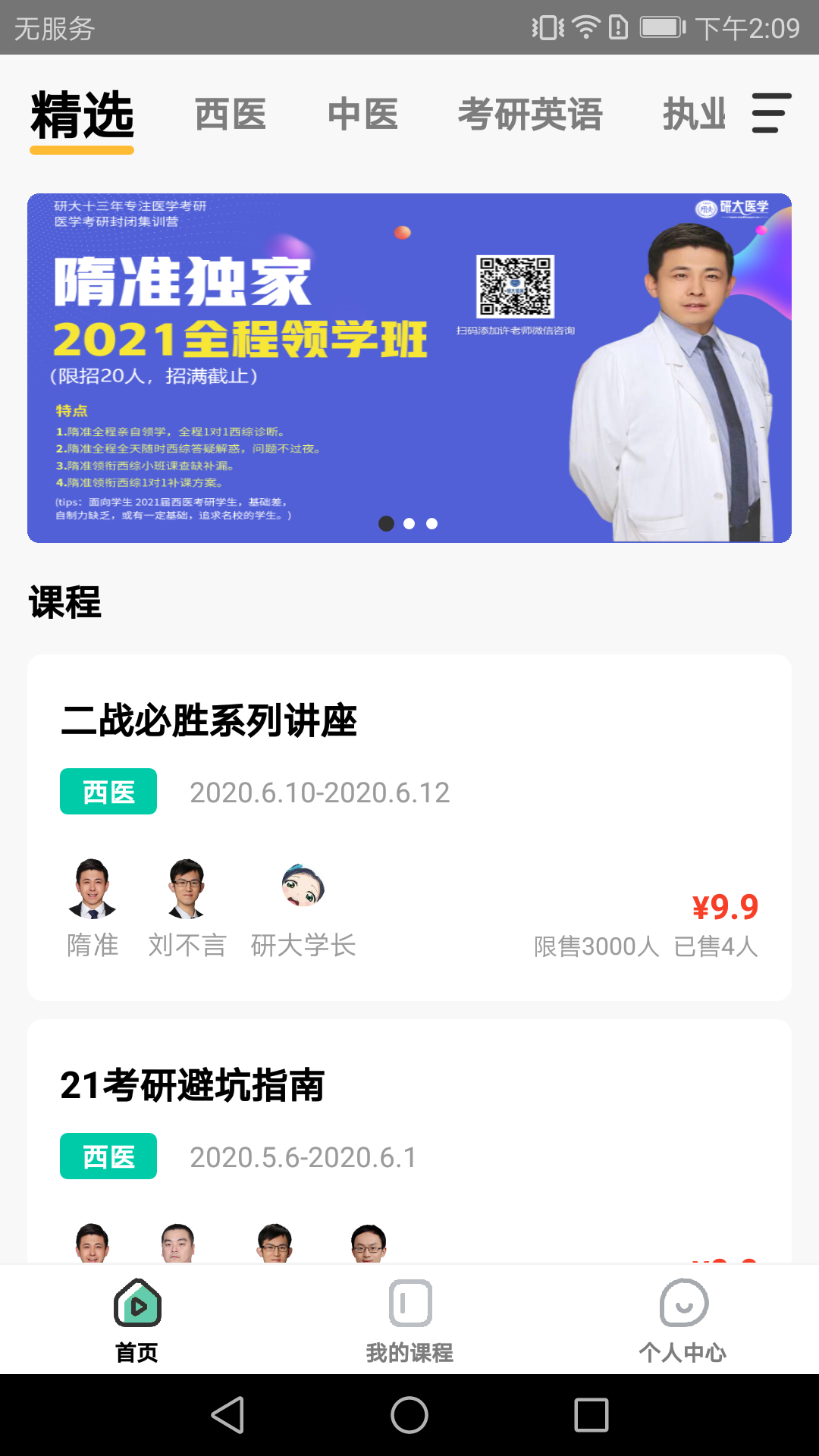Open the 隋准独家 2021全程领学班 banner
Image resolution: width=819 pixels, height=1456 pixels.
[x=409, y=368]
